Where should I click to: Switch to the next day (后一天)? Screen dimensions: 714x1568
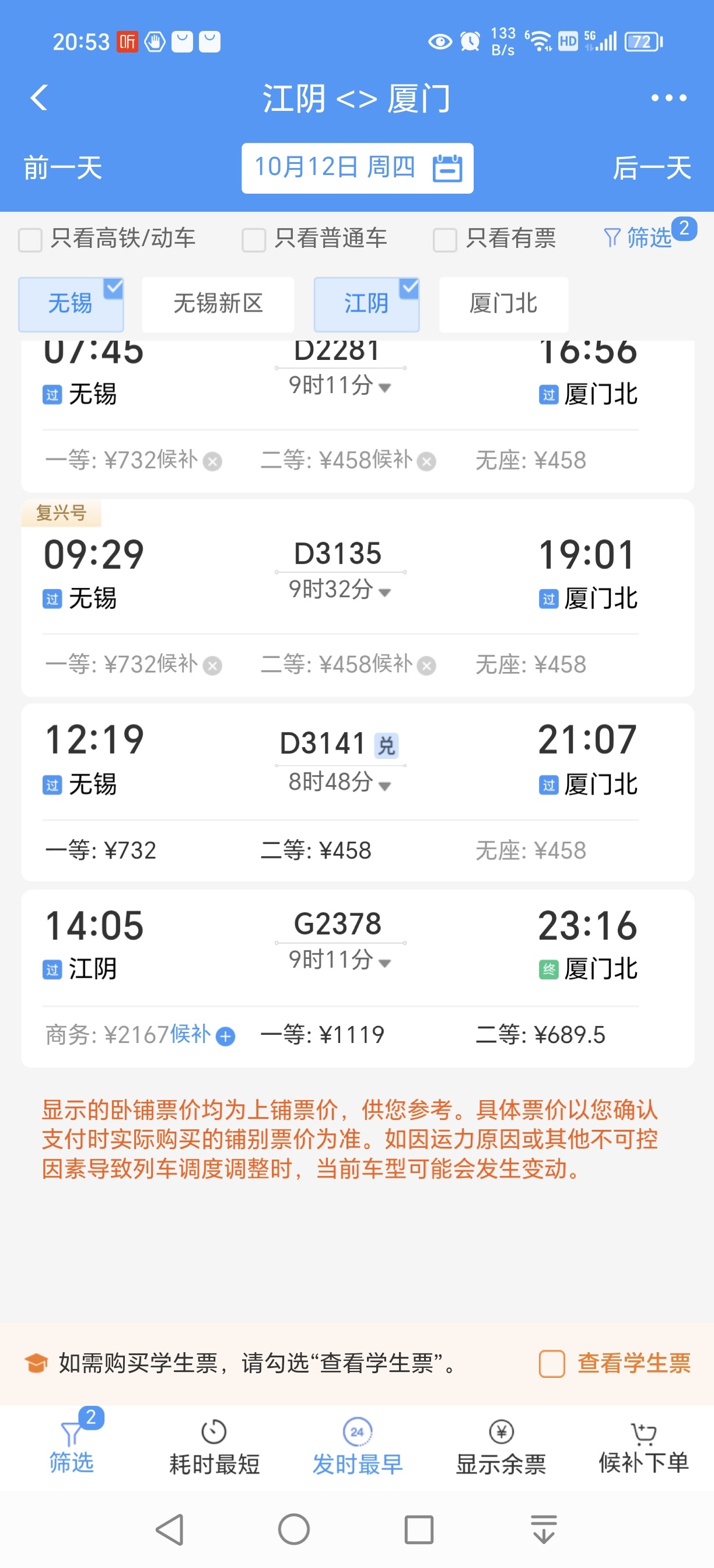652,168
